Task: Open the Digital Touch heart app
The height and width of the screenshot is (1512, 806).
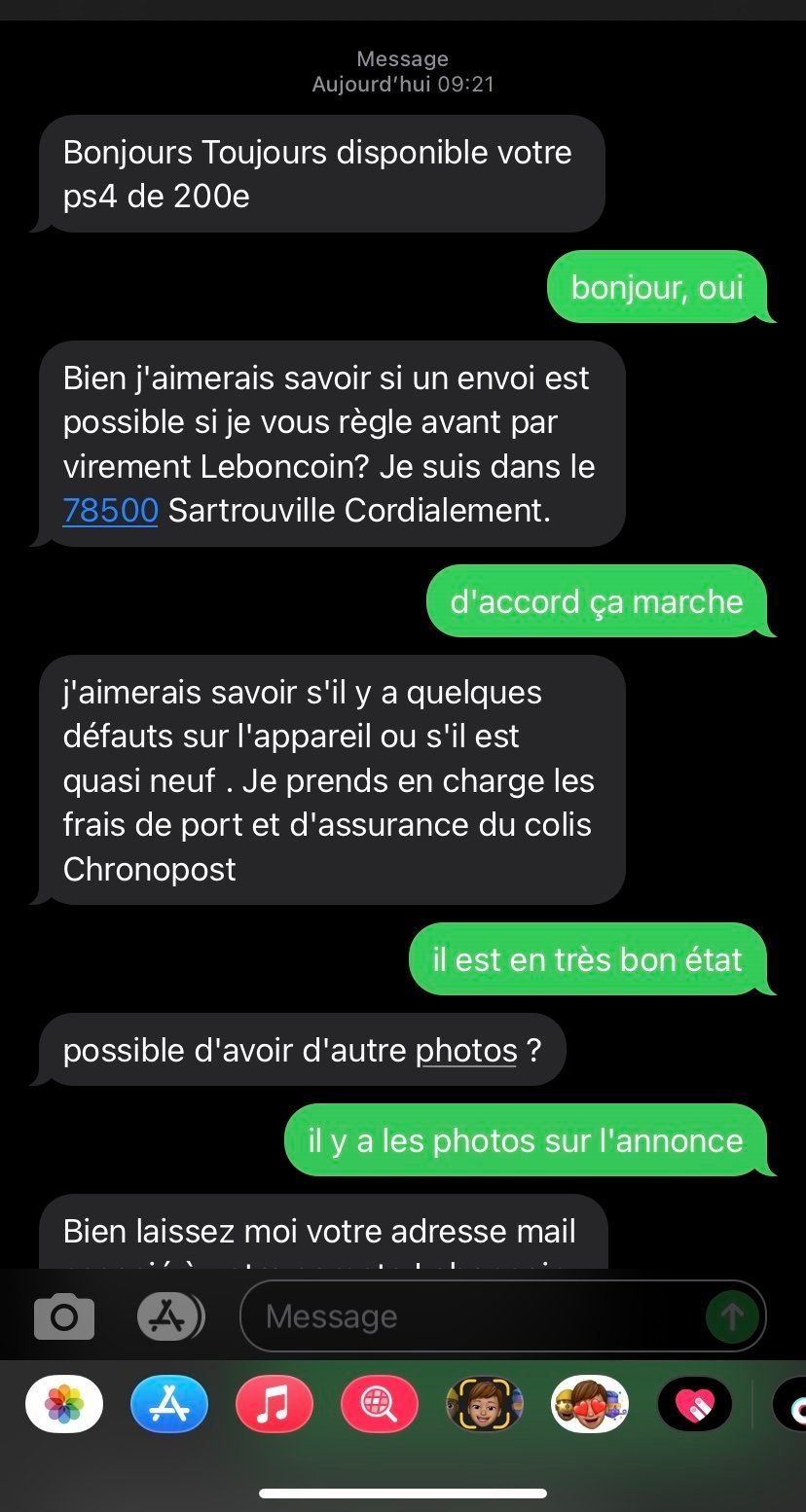Action: pos(695,1404)
